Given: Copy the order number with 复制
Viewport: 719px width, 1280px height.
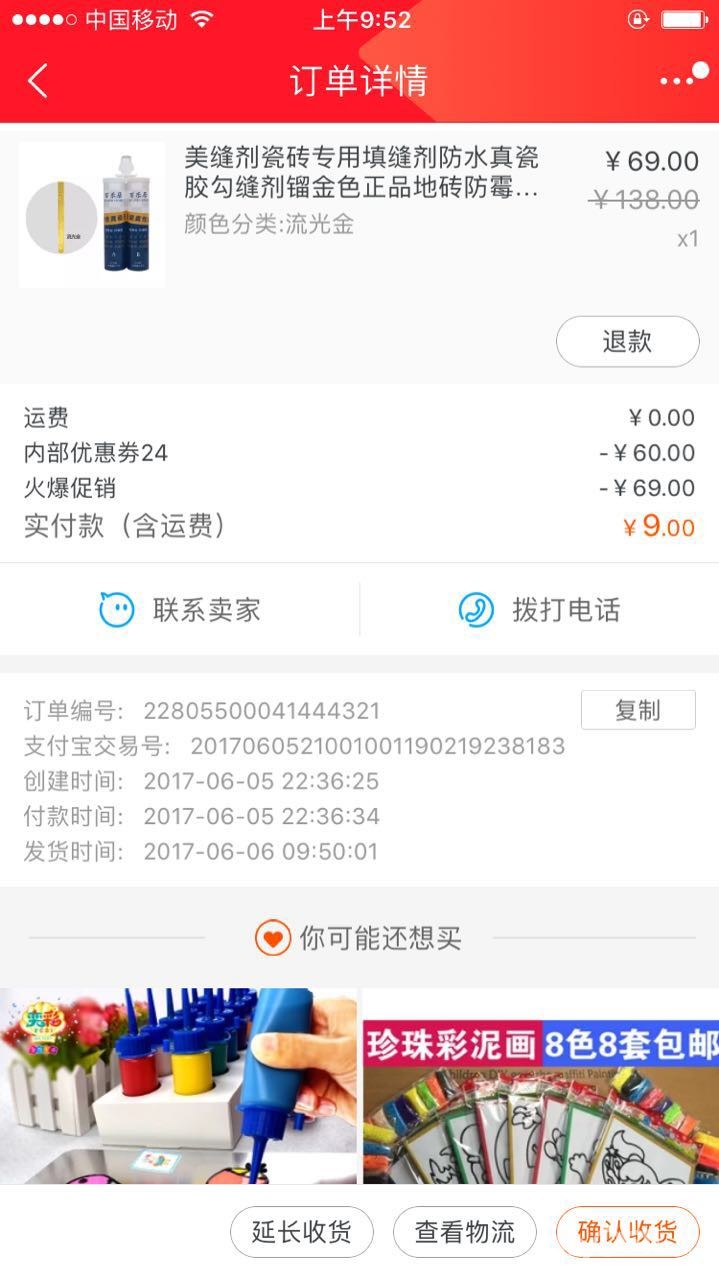Looking at the screenshot, I should [x=638, y=710].
